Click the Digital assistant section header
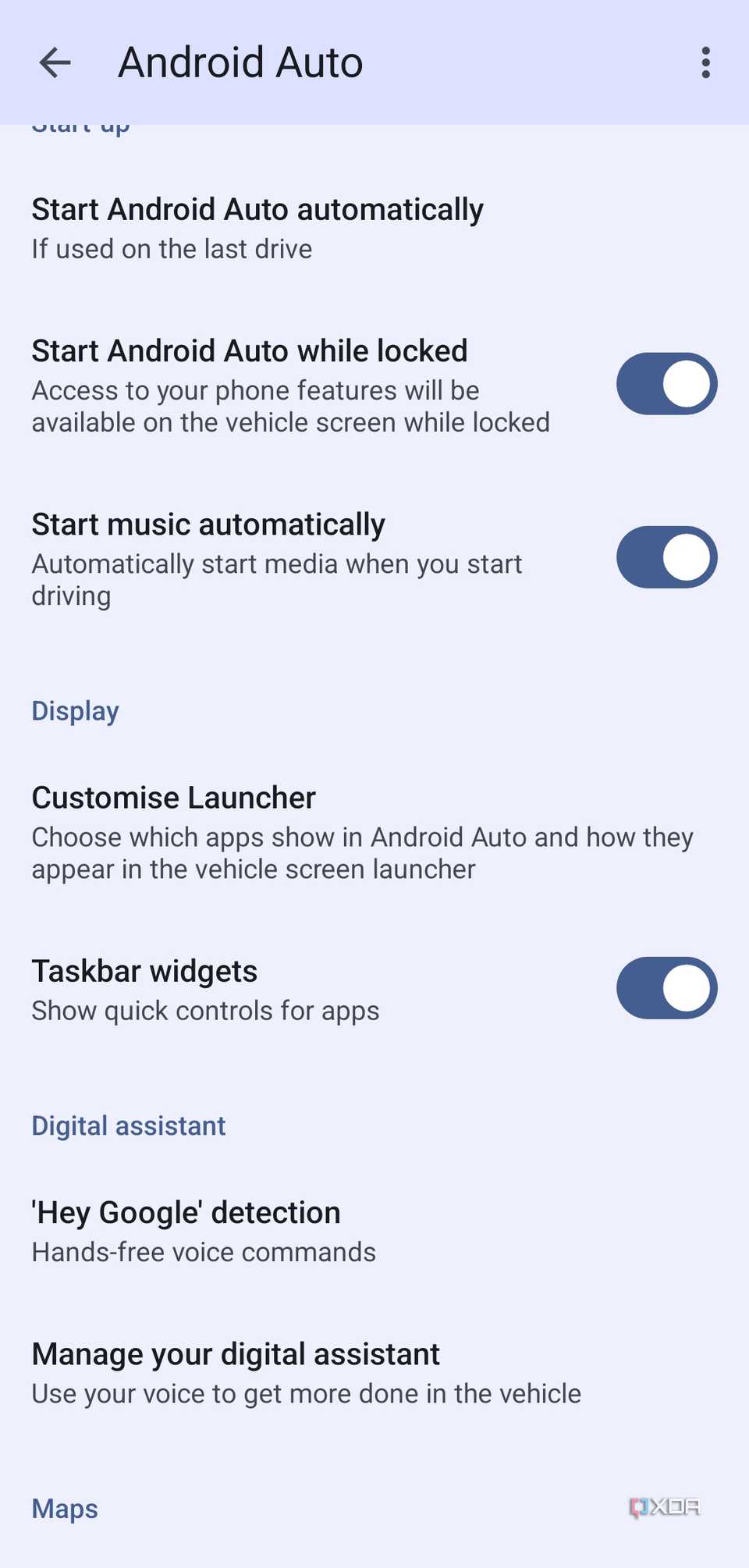This screenshot has width=749, height=1568. (128, 1125)
